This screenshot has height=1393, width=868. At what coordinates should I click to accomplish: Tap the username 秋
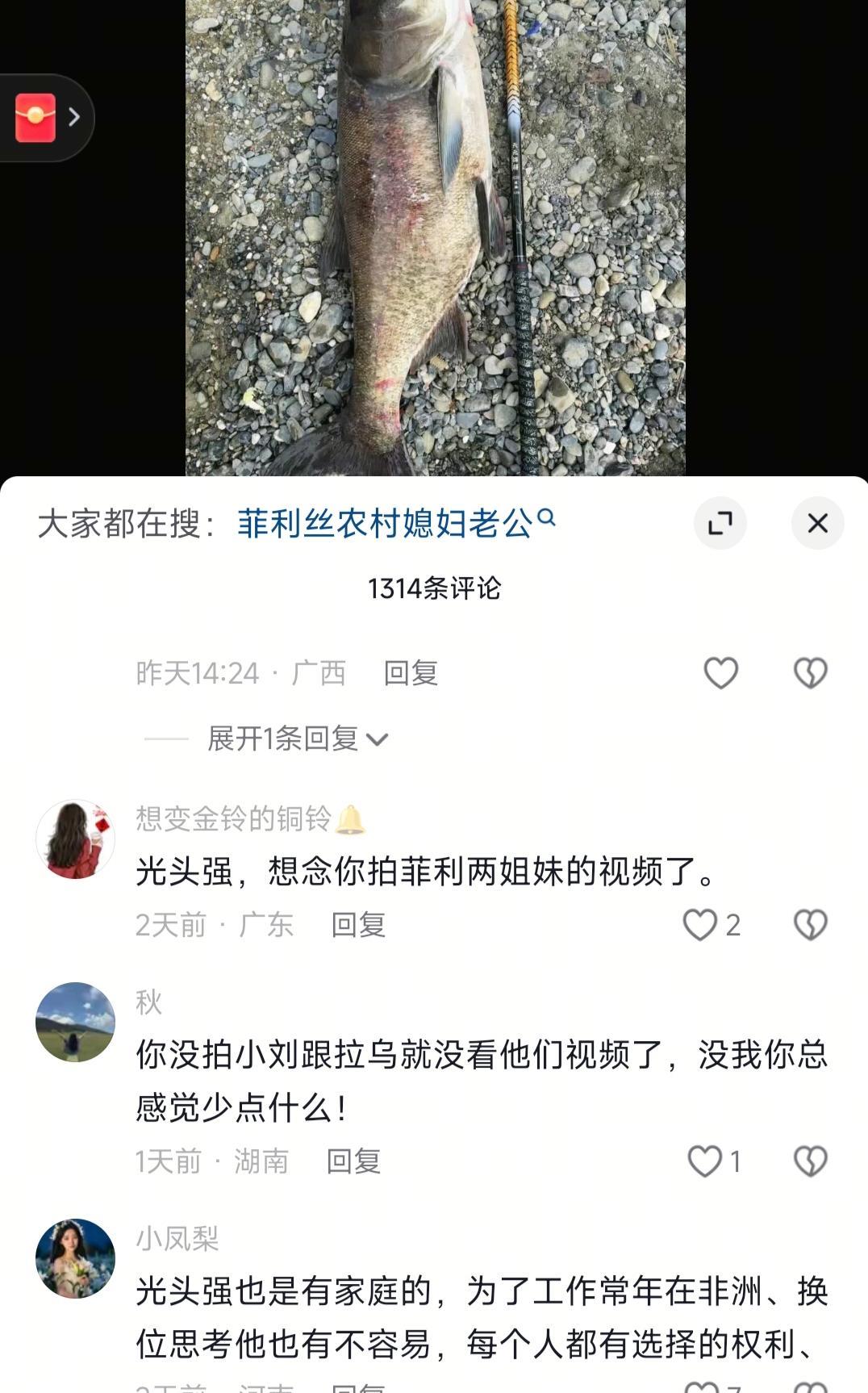tap(149, 1002)
